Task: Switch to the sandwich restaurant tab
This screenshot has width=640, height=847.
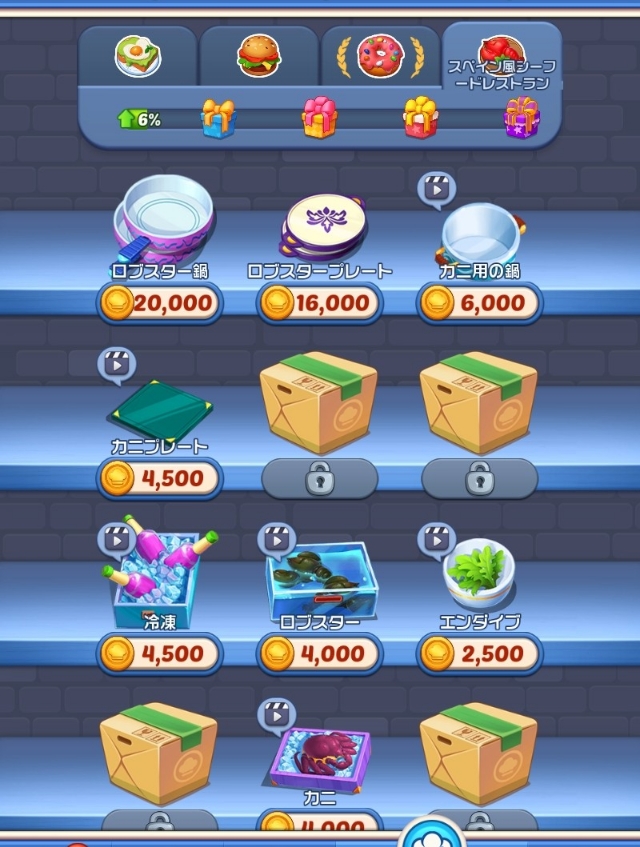Action: 137,57
